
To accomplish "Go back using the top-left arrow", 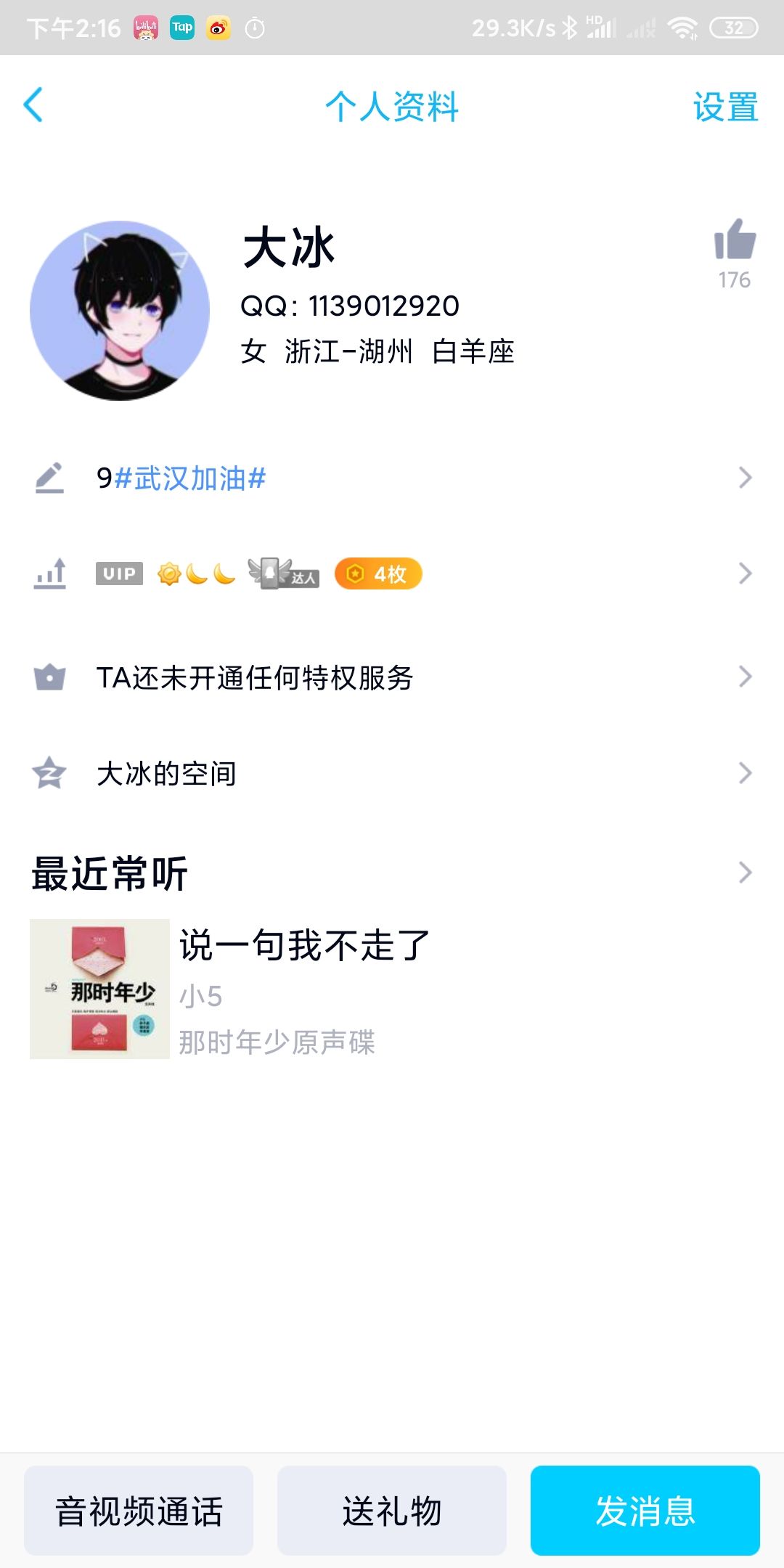I will tap(33, 105).
